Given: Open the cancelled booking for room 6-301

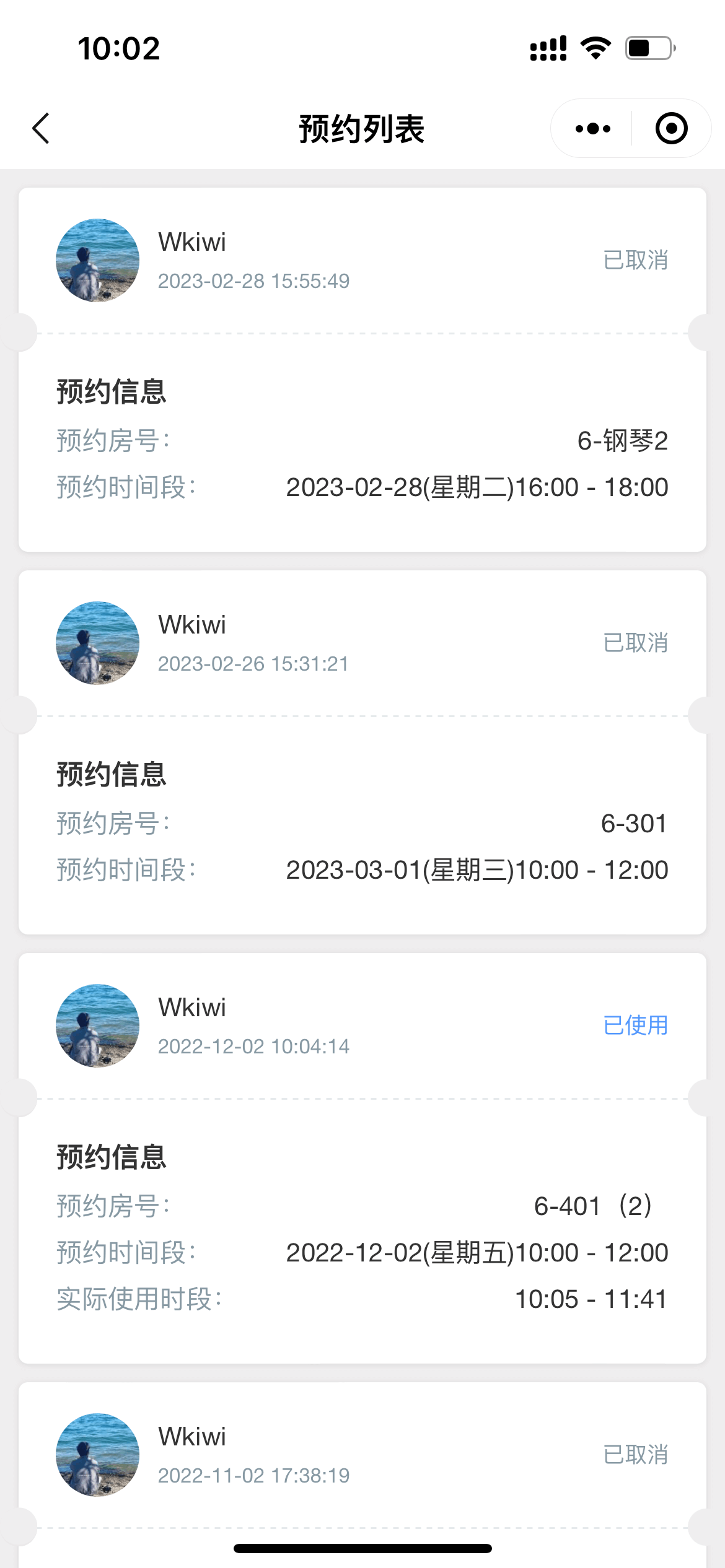Looking at the screenshot, I should point(362,822).
